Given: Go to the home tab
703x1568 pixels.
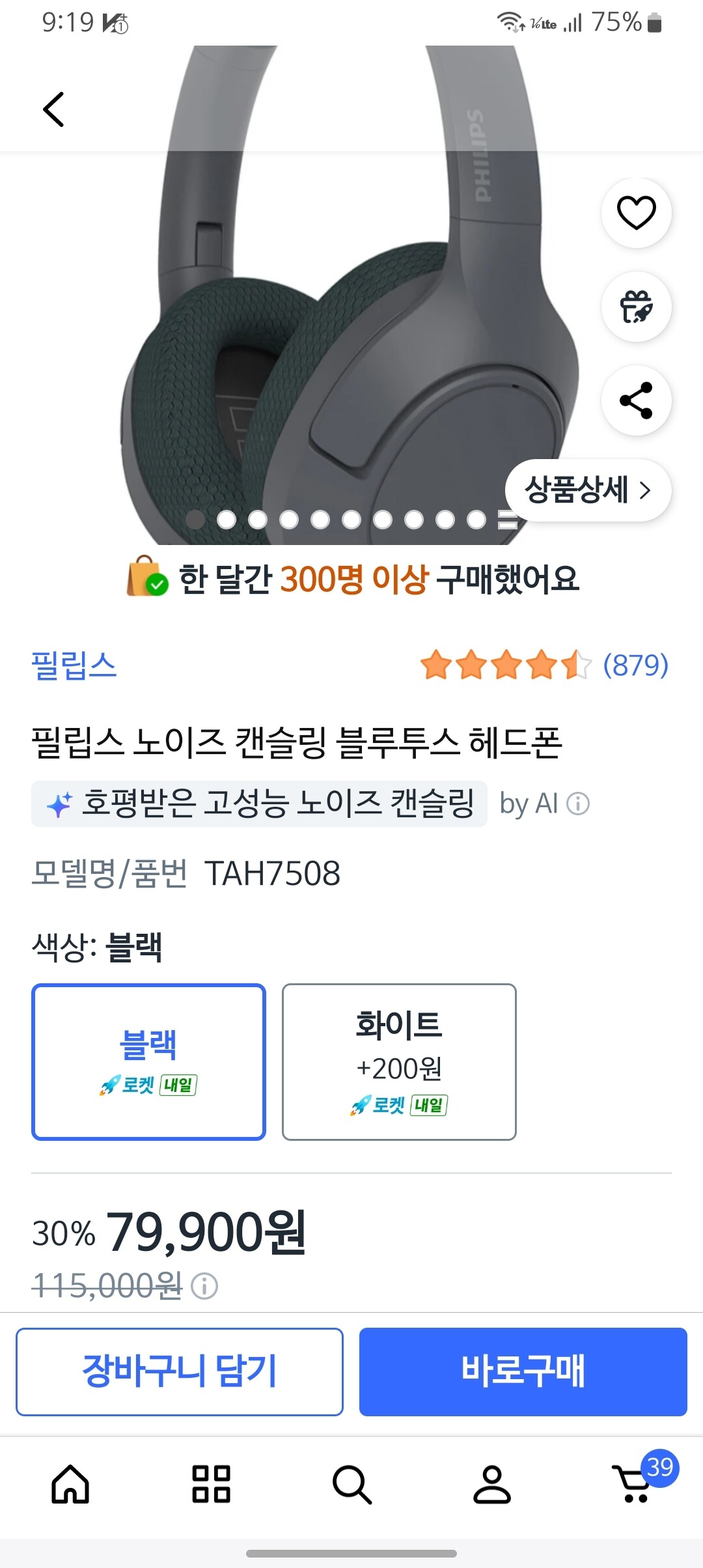Looking at the screenshot, I should point(70,1484).
